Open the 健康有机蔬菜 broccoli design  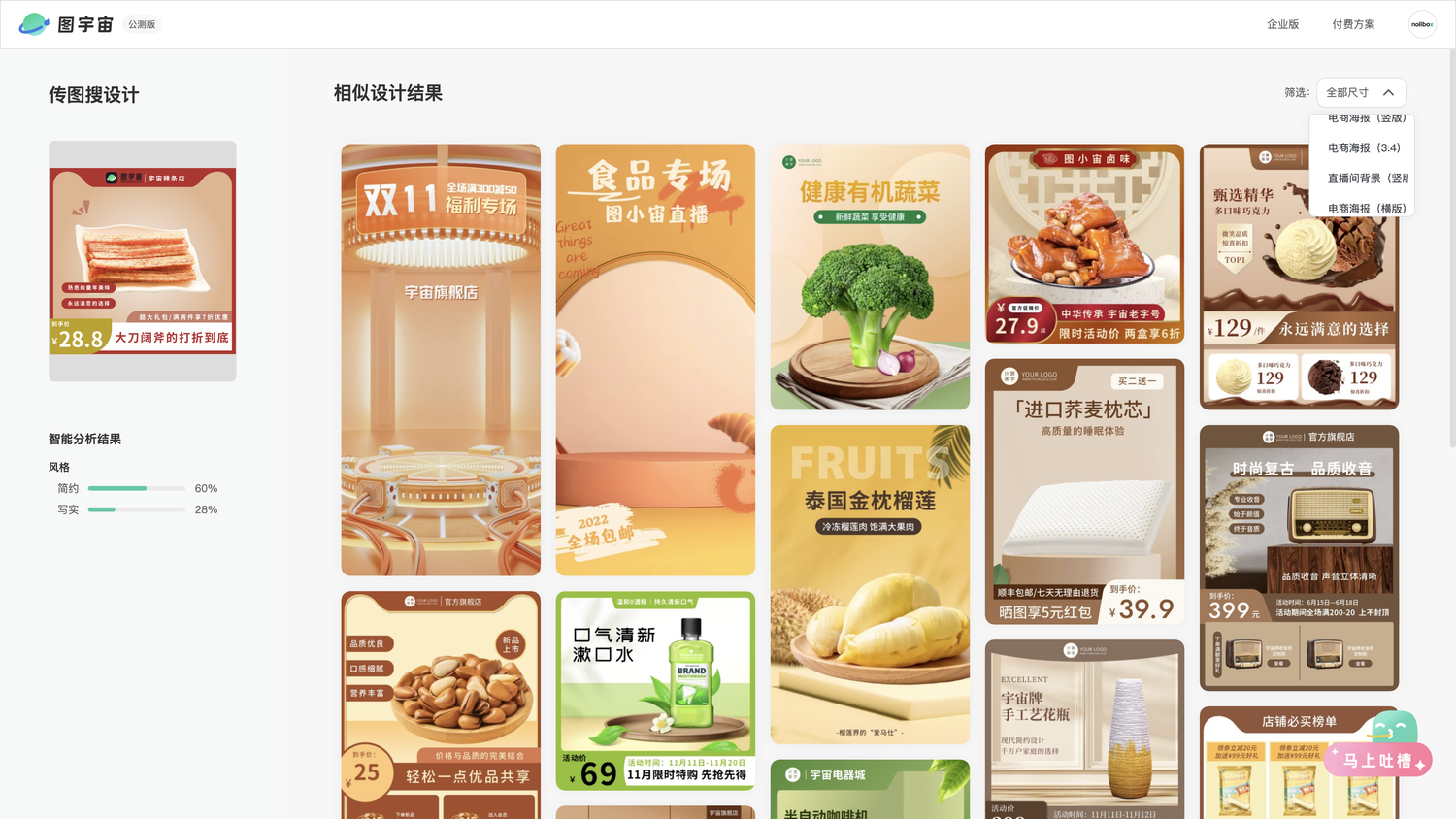click(x=870, y=277)
